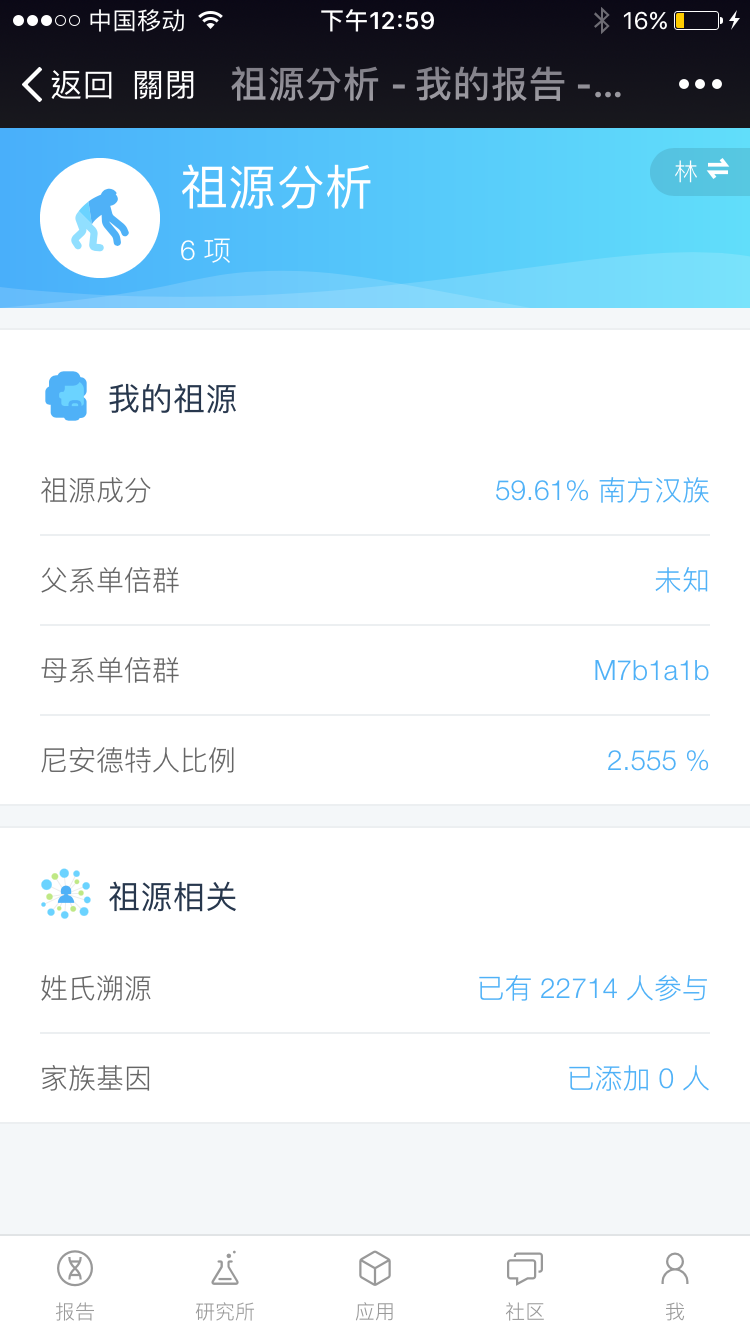The height and width of the screenshot is (1334, 750).
Task: Open 母系单倍群 M7b1a1b result
Action: 375,670
